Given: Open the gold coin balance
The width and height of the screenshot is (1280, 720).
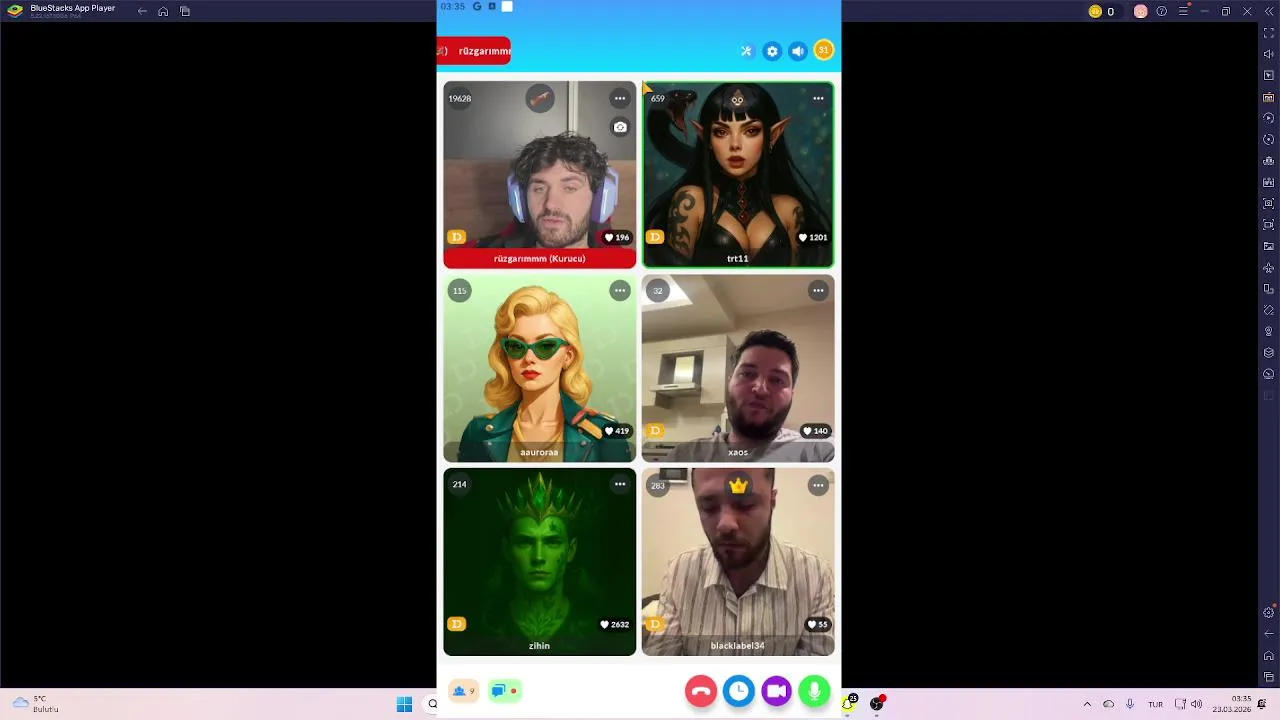Looking at the screenshot, I should tap(823, 50).
